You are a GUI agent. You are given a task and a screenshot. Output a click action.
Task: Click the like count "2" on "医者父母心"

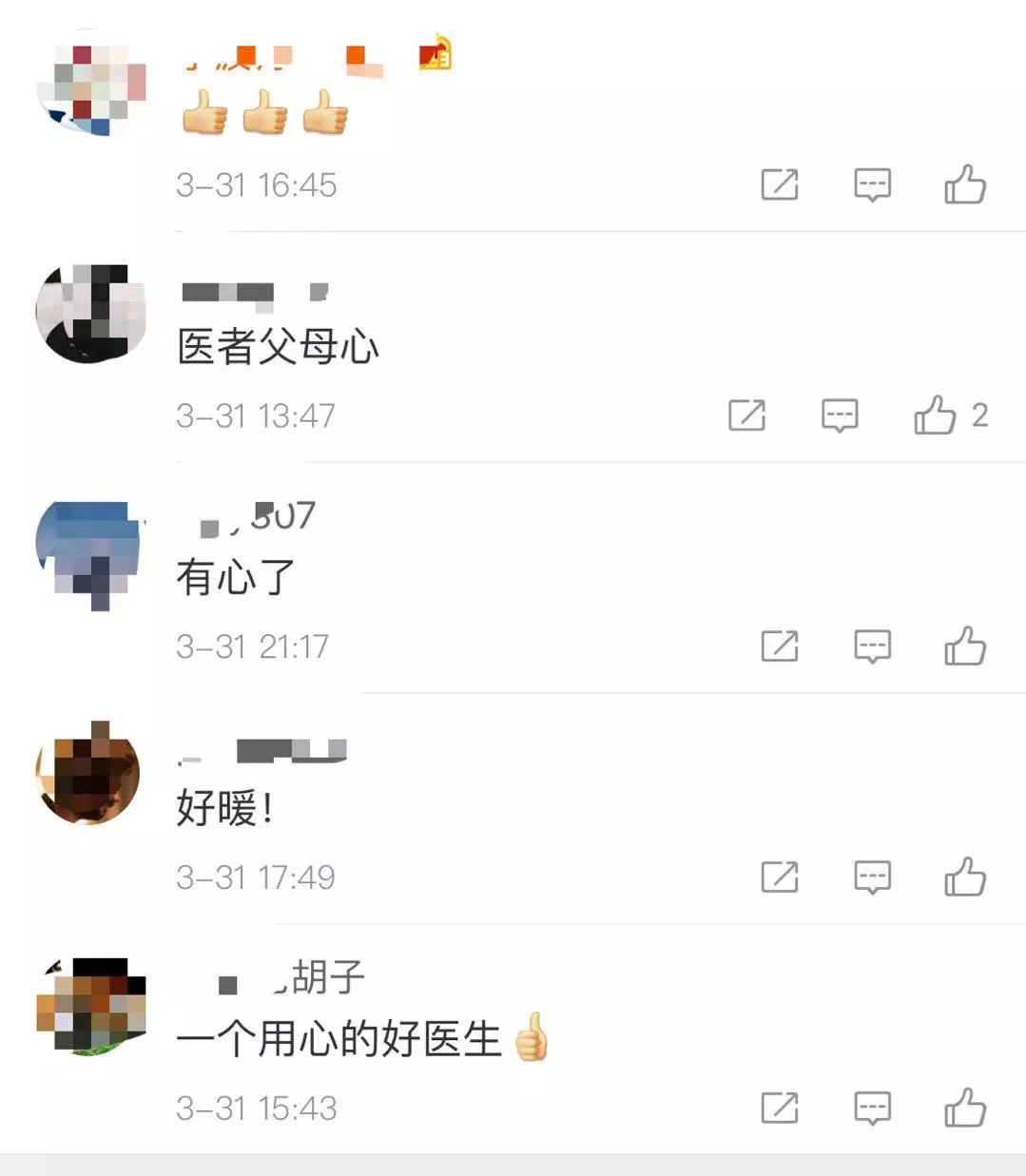[979, 415]
